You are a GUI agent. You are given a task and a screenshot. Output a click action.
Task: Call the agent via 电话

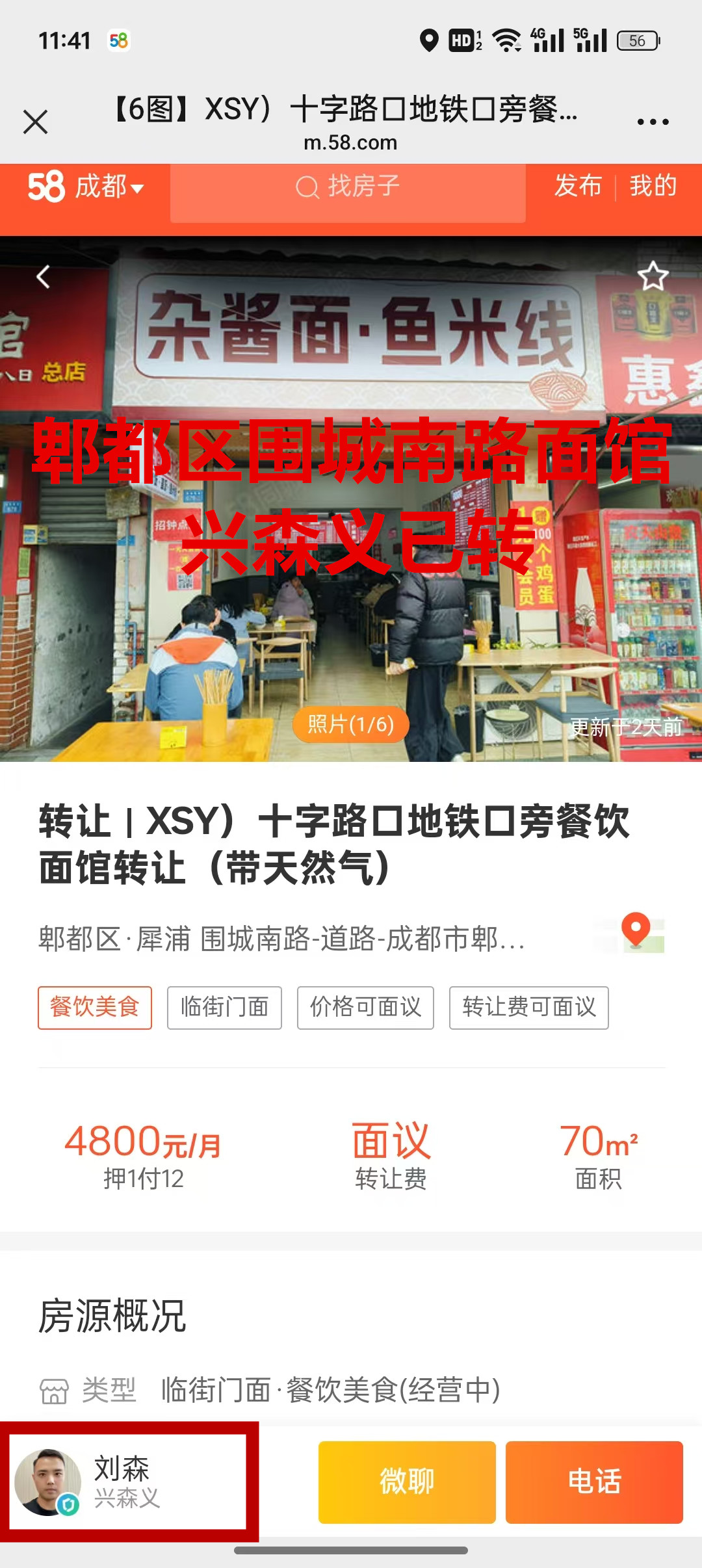(x=594, y=1482)
